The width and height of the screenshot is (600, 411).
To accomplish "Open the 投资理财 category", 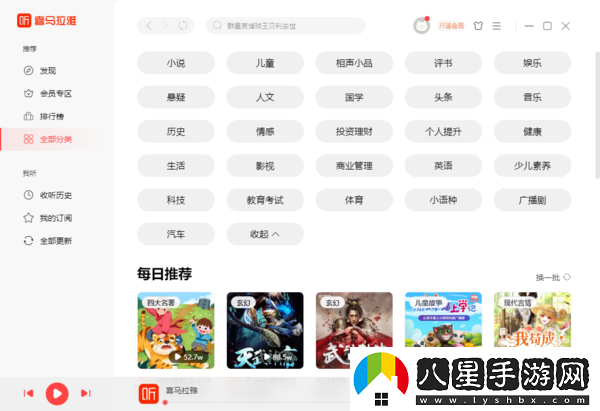I will pyautogui.click(x=354, y=131).
